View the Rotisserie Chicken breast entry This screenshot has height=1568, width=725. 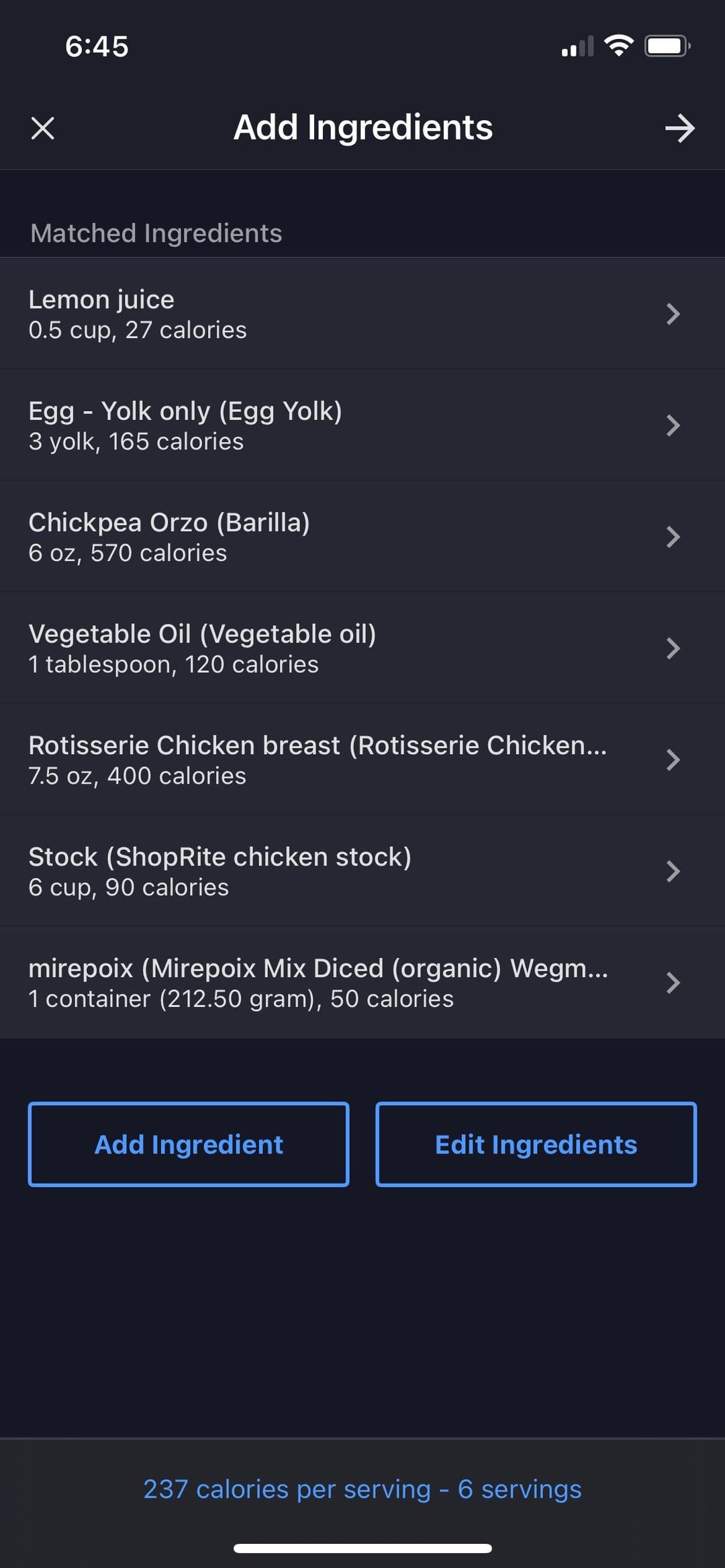[362, 759]
